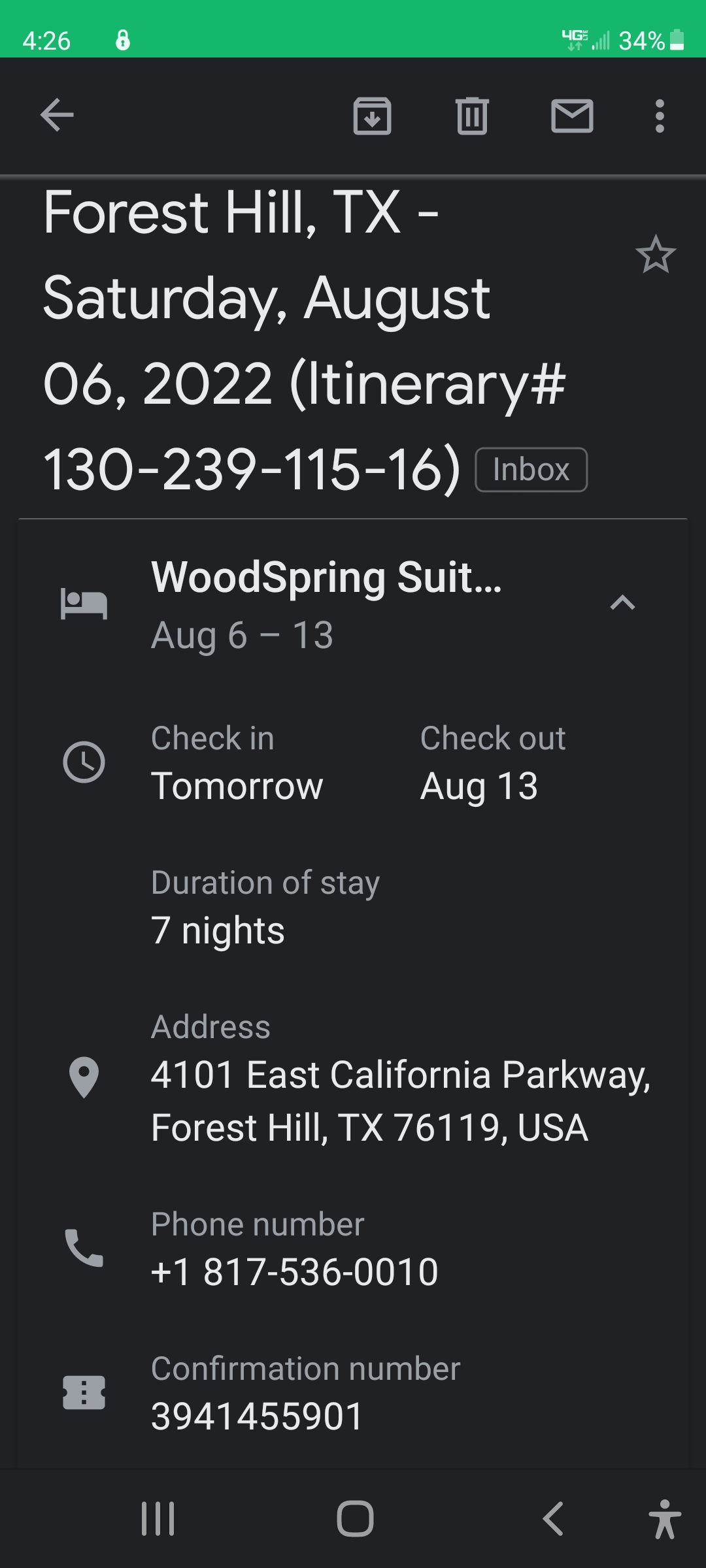The height and width of the screenshot is (1568, 706).
Task: Open the hotel address in maps
Action: pos(400,1101)
